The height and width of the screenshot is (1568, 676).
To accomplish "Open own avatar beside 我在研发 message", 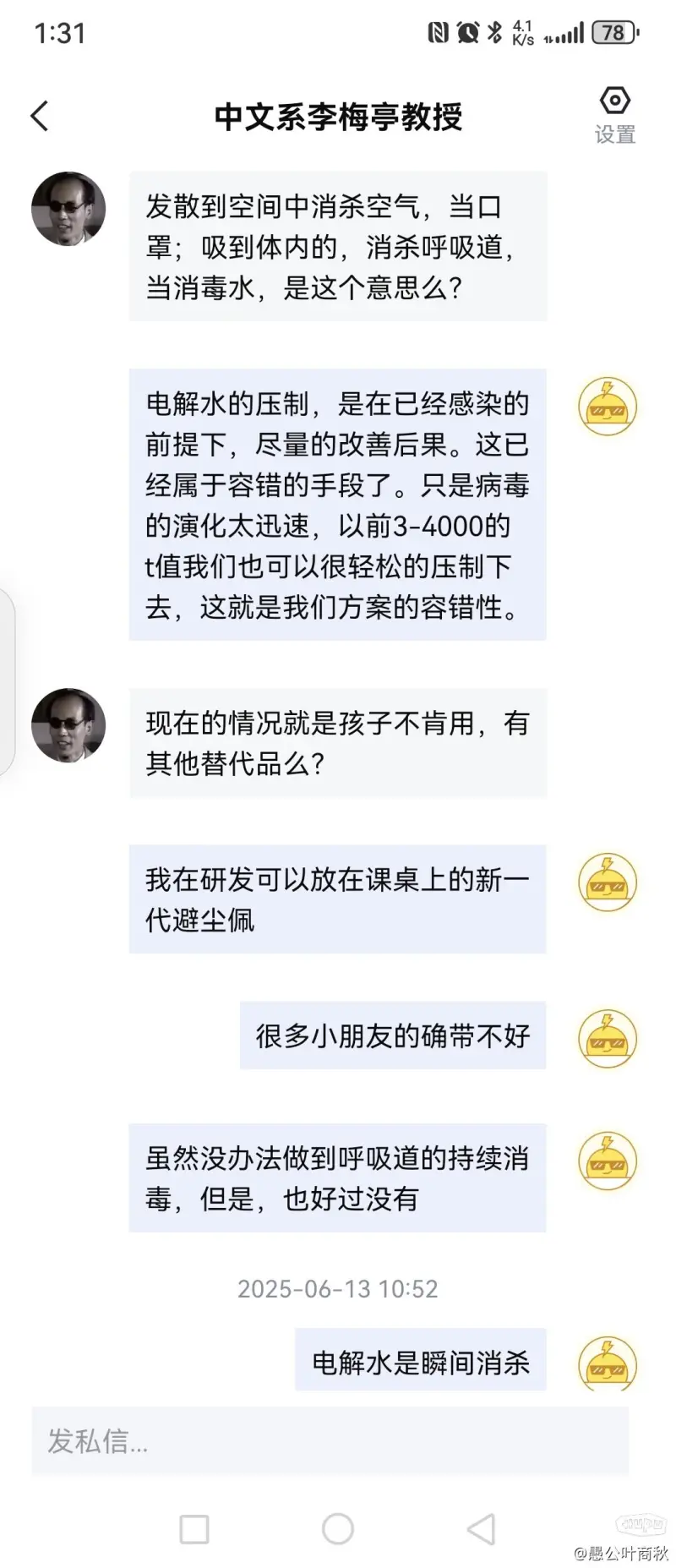I will pos(607,882).
